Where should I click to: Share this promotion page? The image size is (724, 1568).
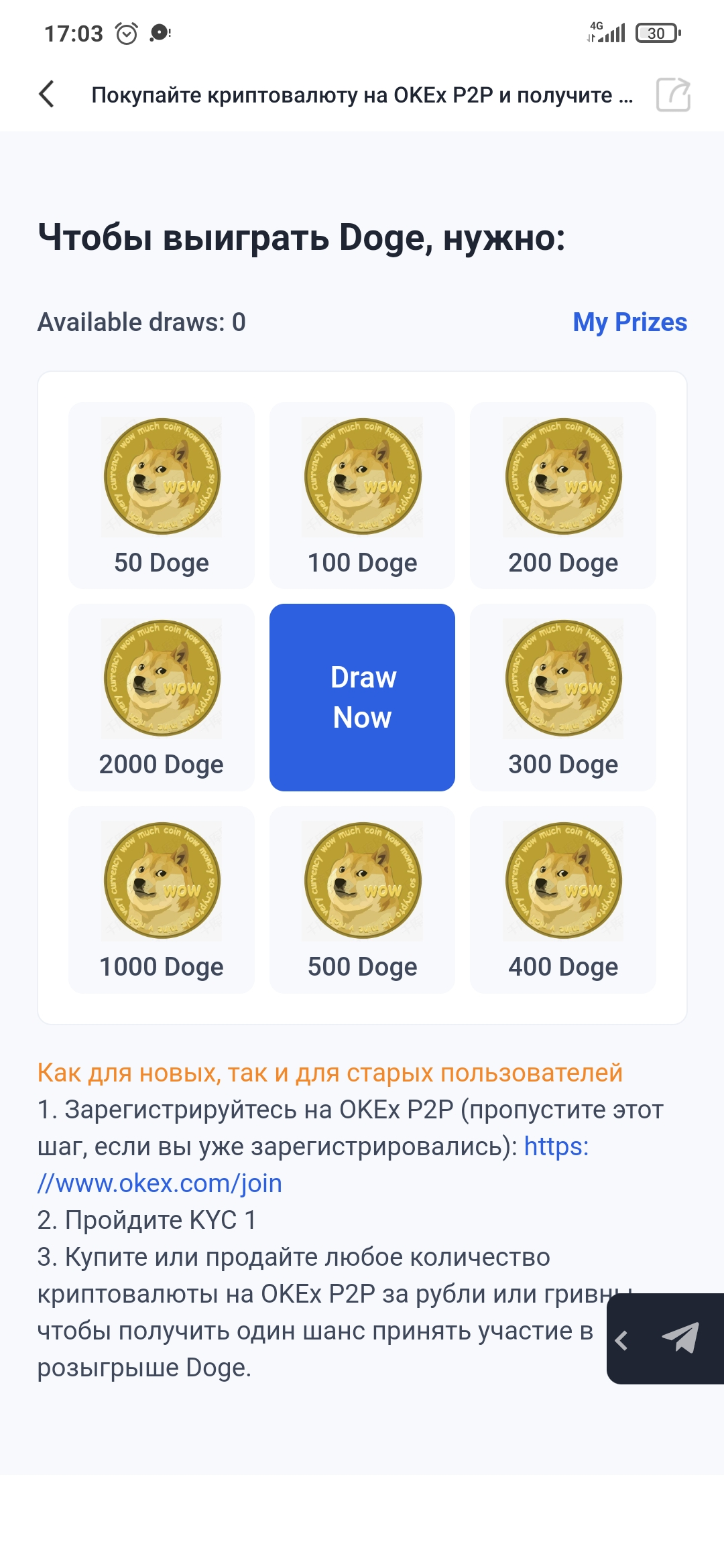tap(673, 94)
